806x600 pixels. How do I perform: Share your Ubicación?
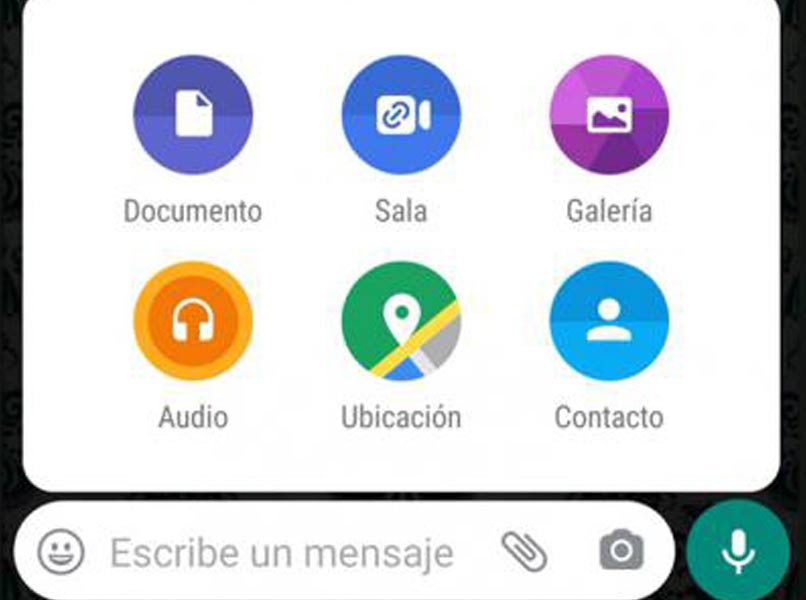coord(401,322)
